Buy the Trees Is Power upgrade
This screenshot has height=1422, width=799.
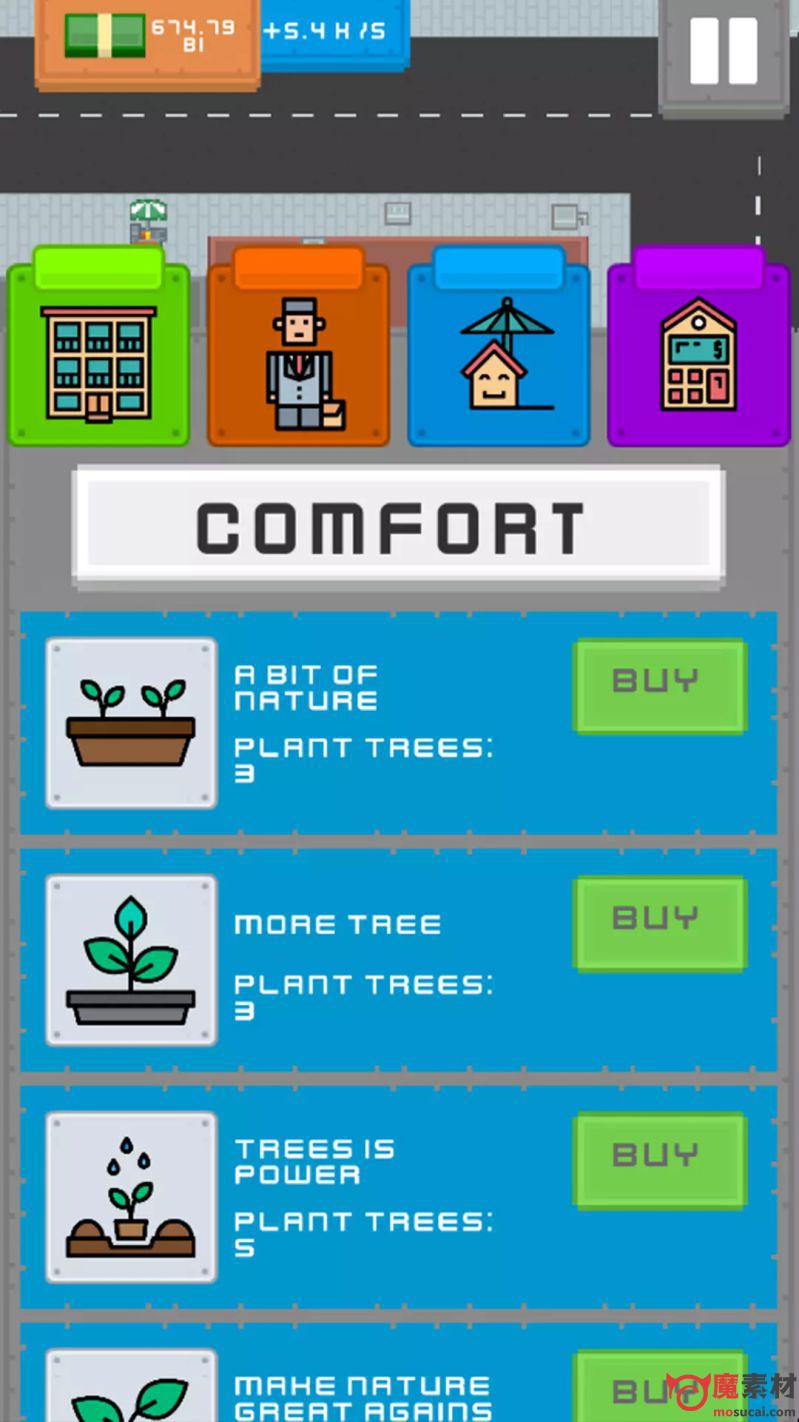659,1159
